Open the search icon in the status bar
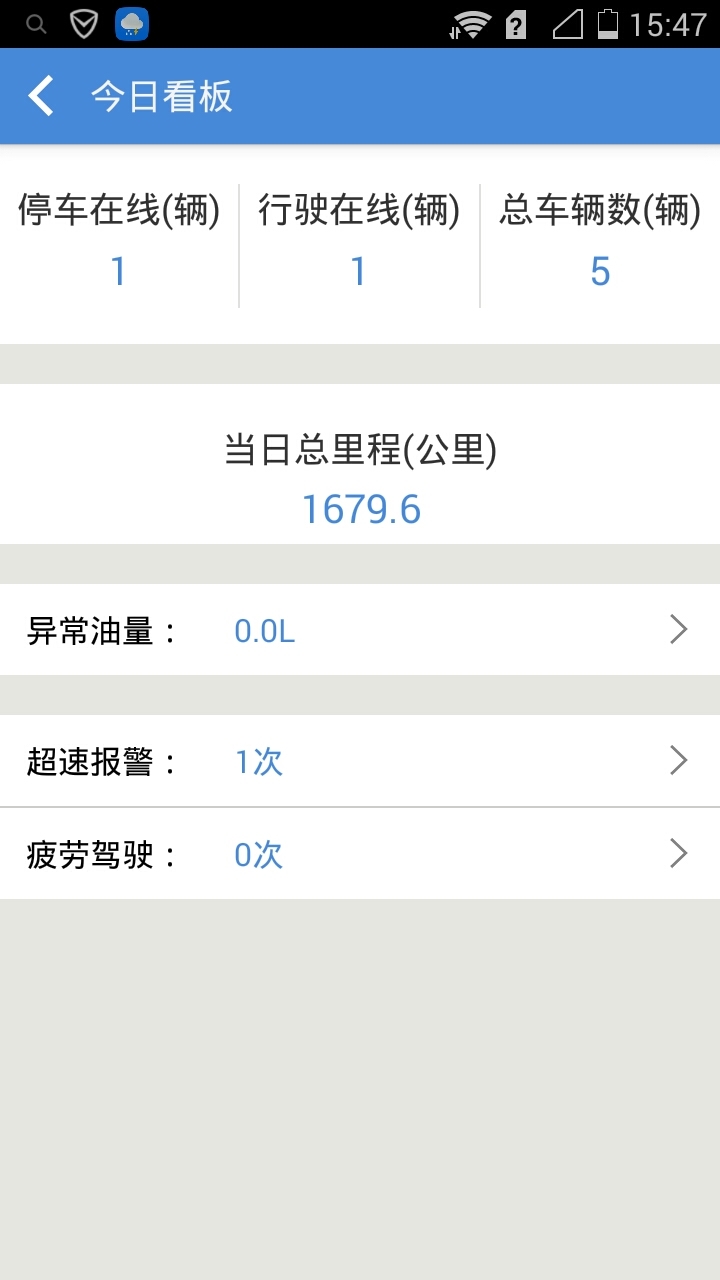This screenshot has width=720, height=1280. 35,22
